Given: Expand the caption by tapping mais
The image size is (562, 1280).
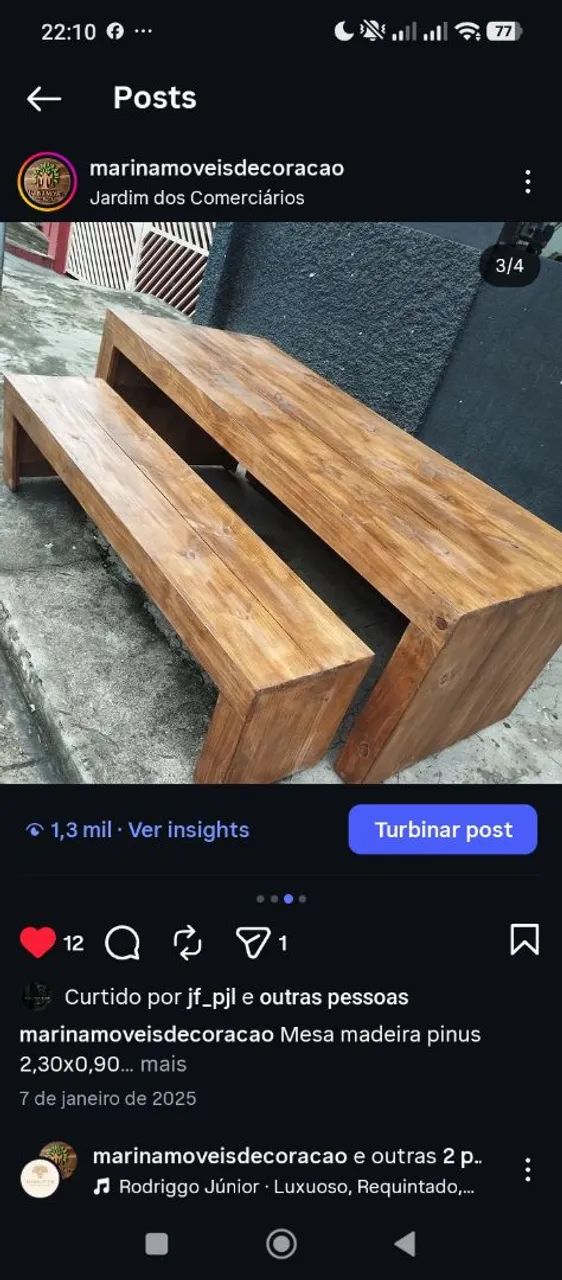Looking at the screenshot, I should tap(163, 1064).
